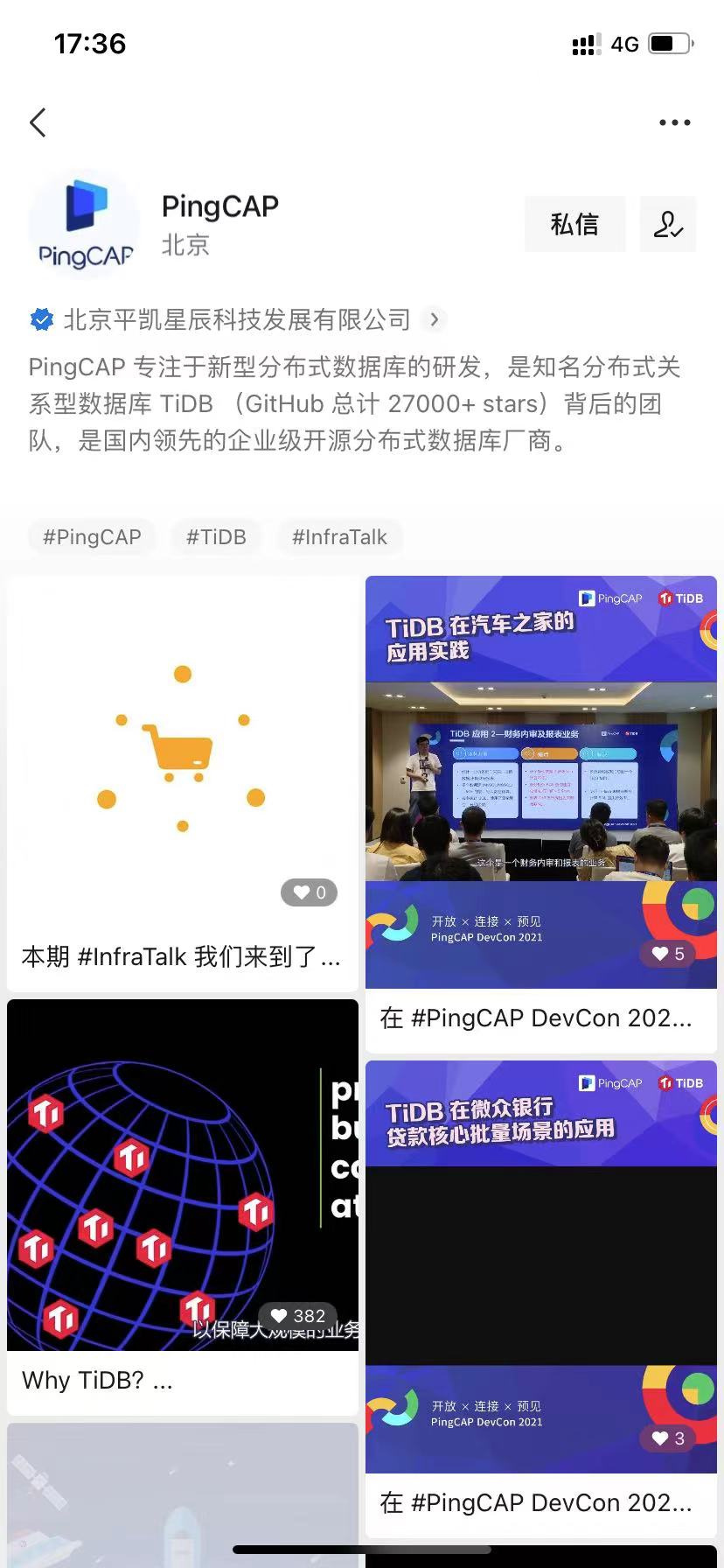Open verified company info 北京平凯星辰科技发展有限公司

[x=236, y=320]
